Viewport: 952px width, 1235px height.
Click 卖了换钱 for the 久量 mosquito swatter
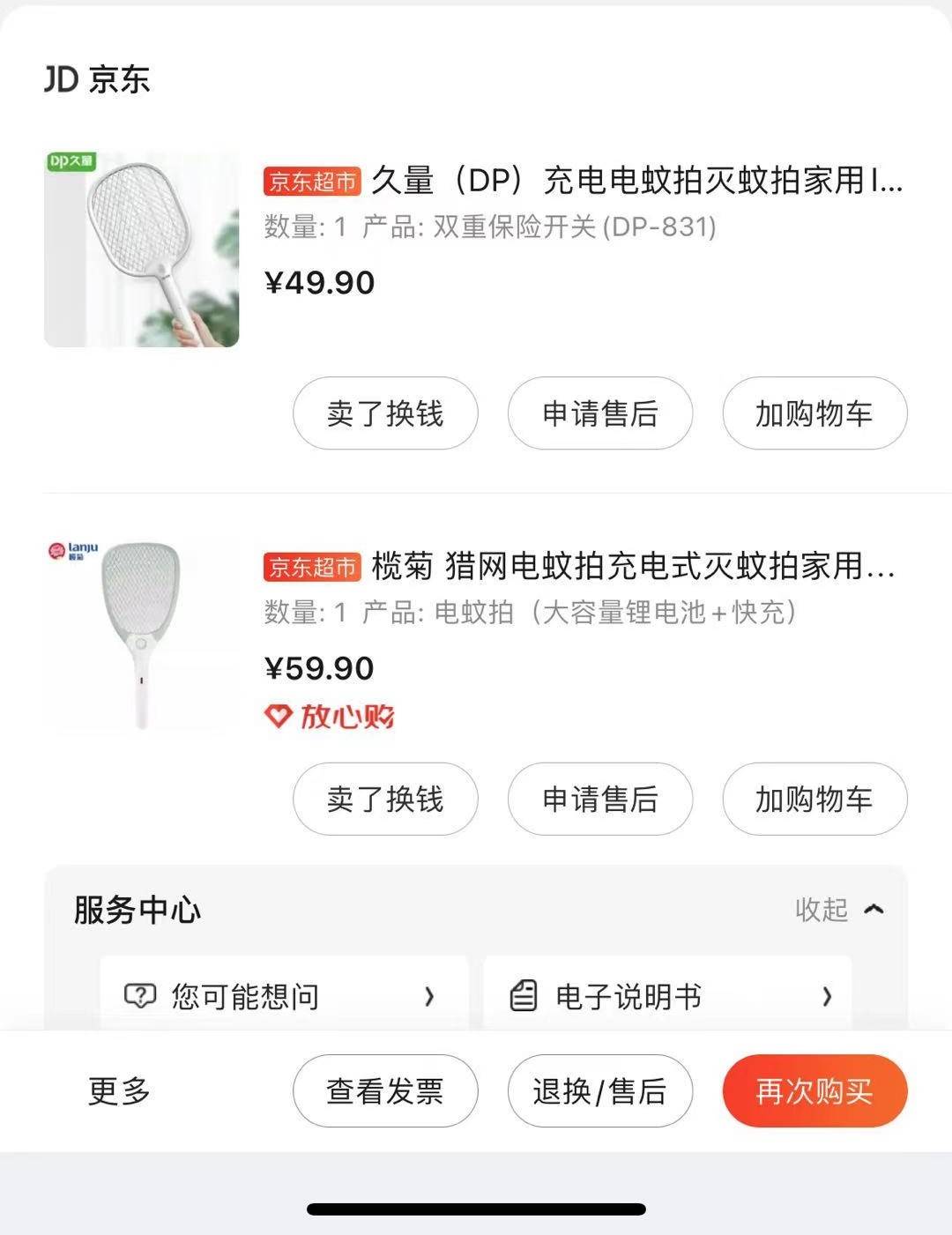384,413
